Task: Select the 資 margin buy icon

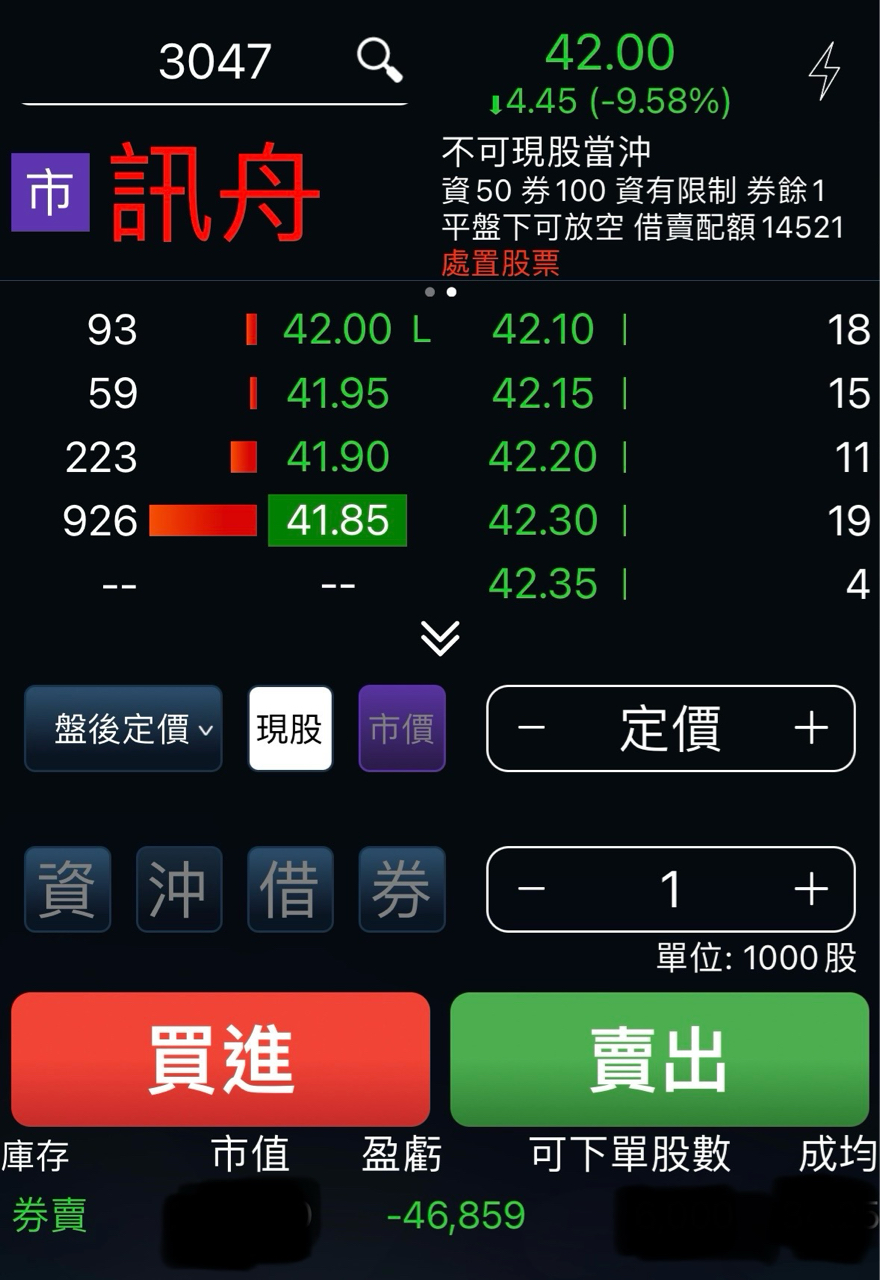Action: click(67, 888)
